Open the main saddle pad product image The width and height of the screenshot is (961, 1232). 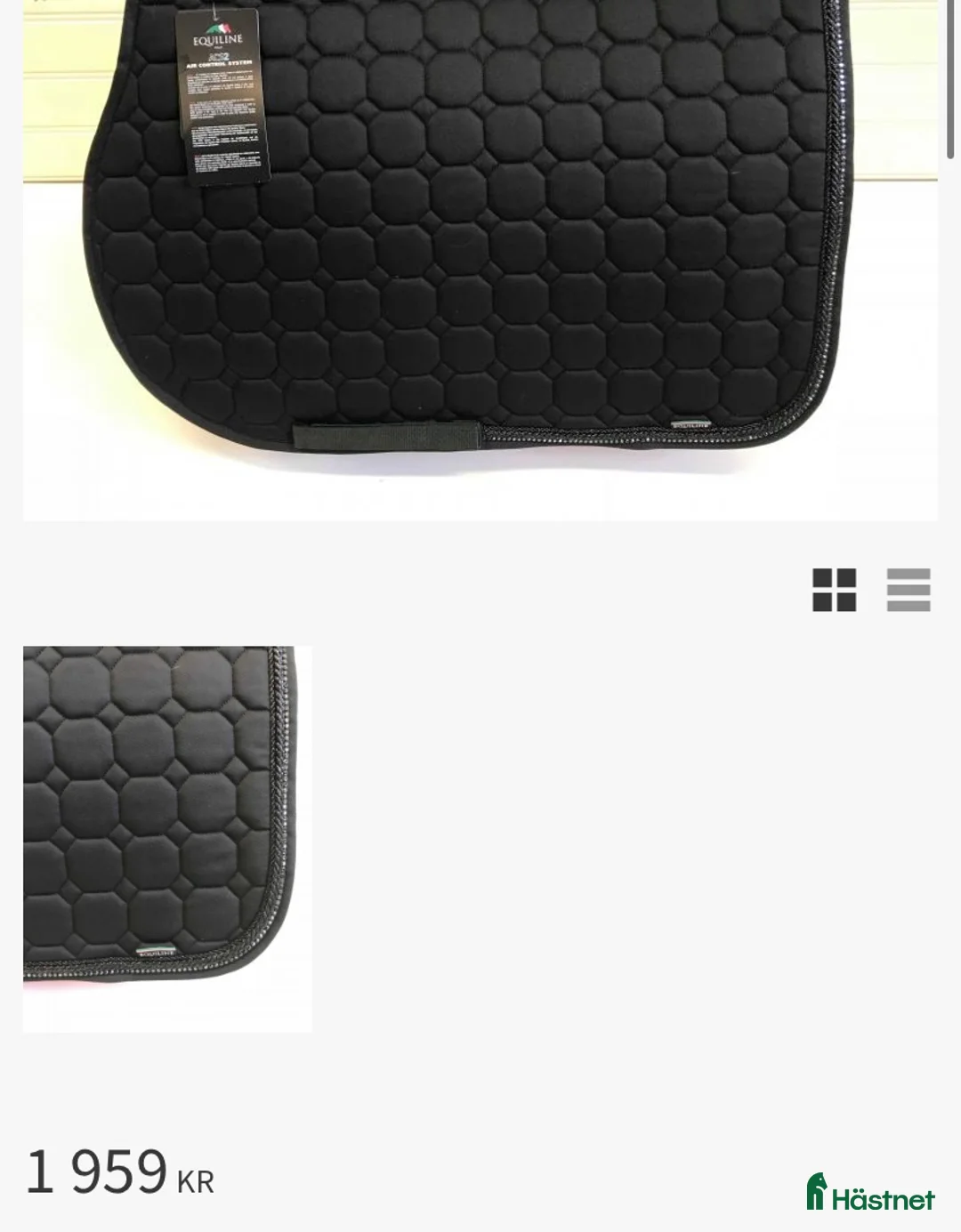[x=480, y=258]
